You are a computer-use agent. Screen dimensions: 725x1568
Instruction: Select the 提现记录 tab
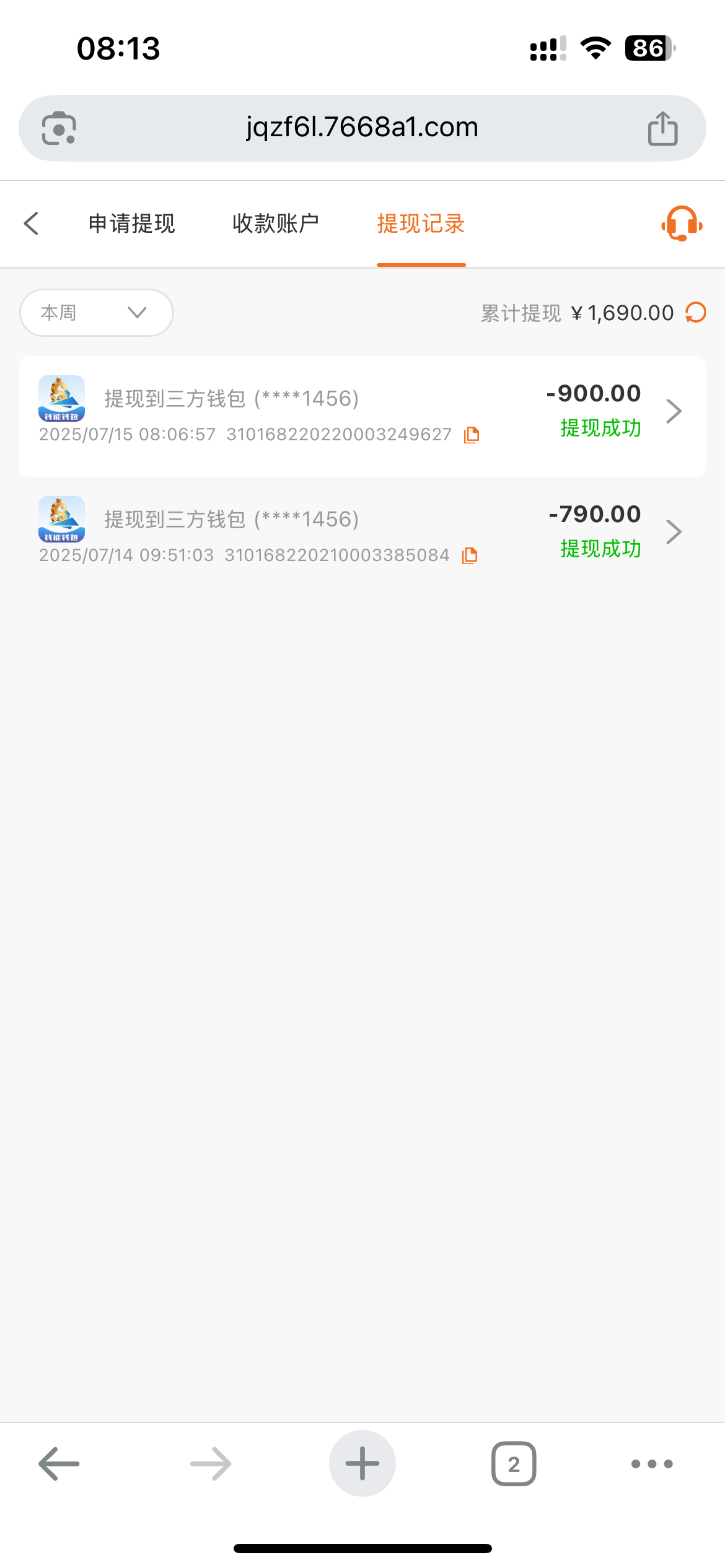tap(421, 224)
